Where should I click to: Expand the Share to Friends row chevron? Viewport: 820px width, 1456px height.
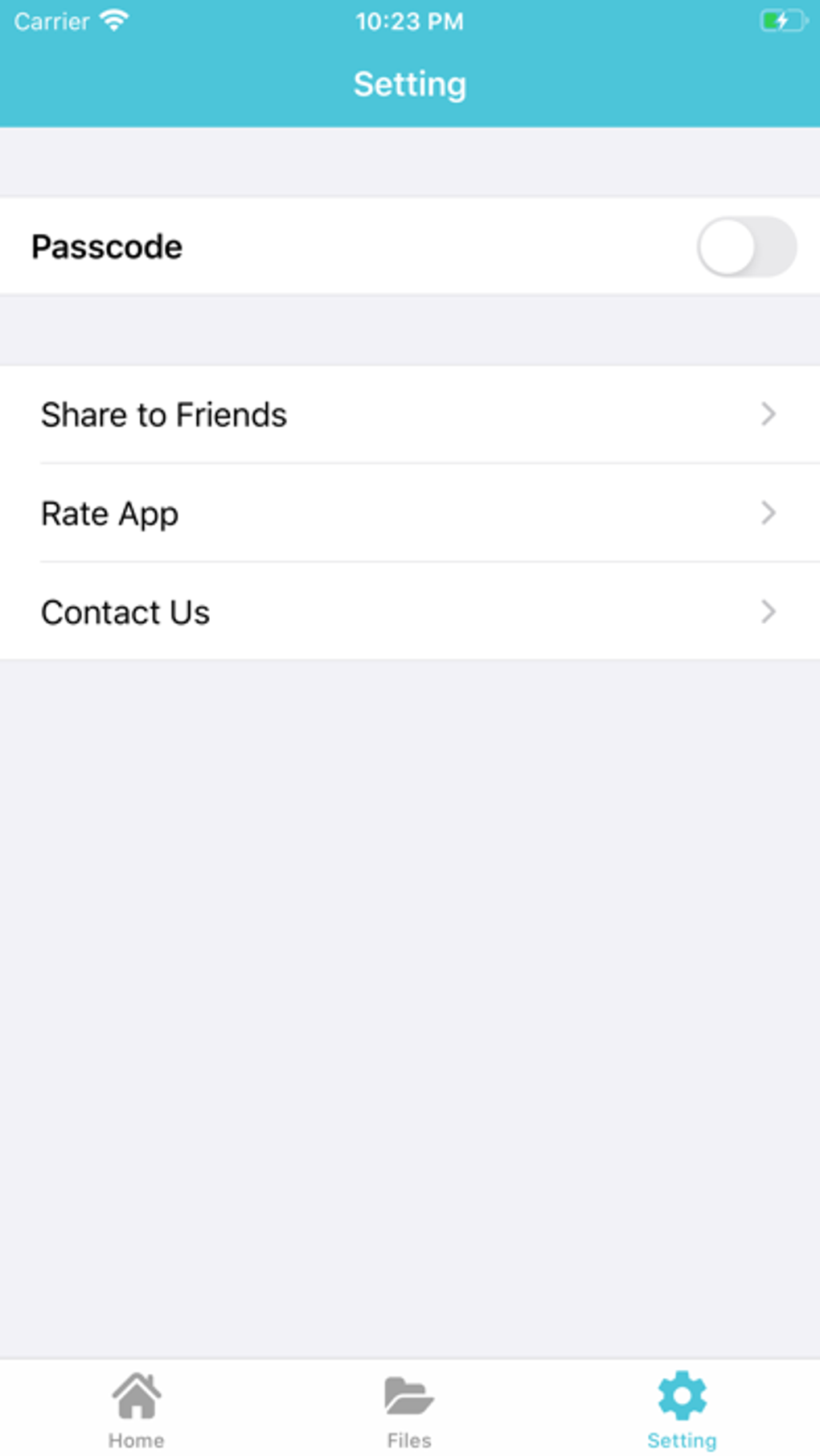click(769, 414)
